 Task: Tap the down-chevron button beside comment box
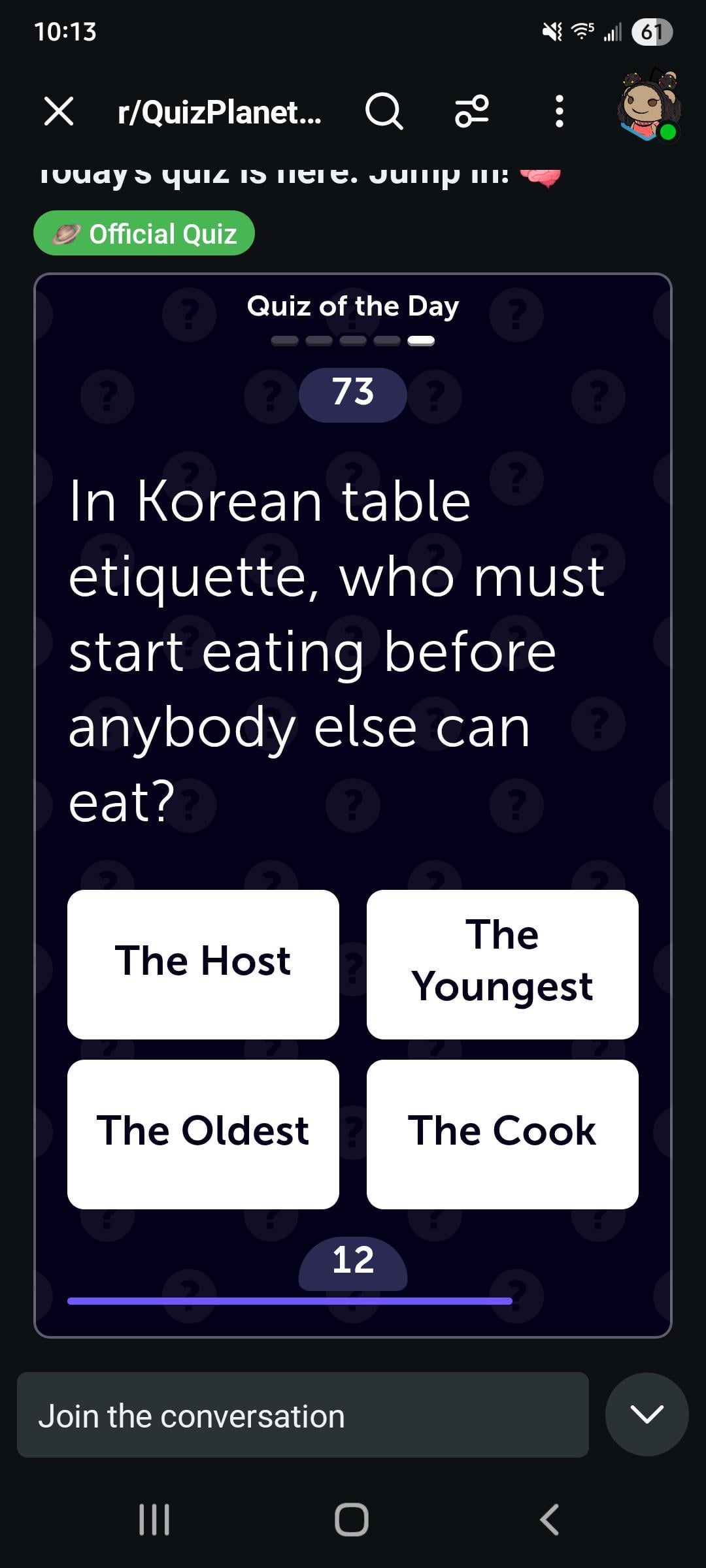tap(647, 1414)
